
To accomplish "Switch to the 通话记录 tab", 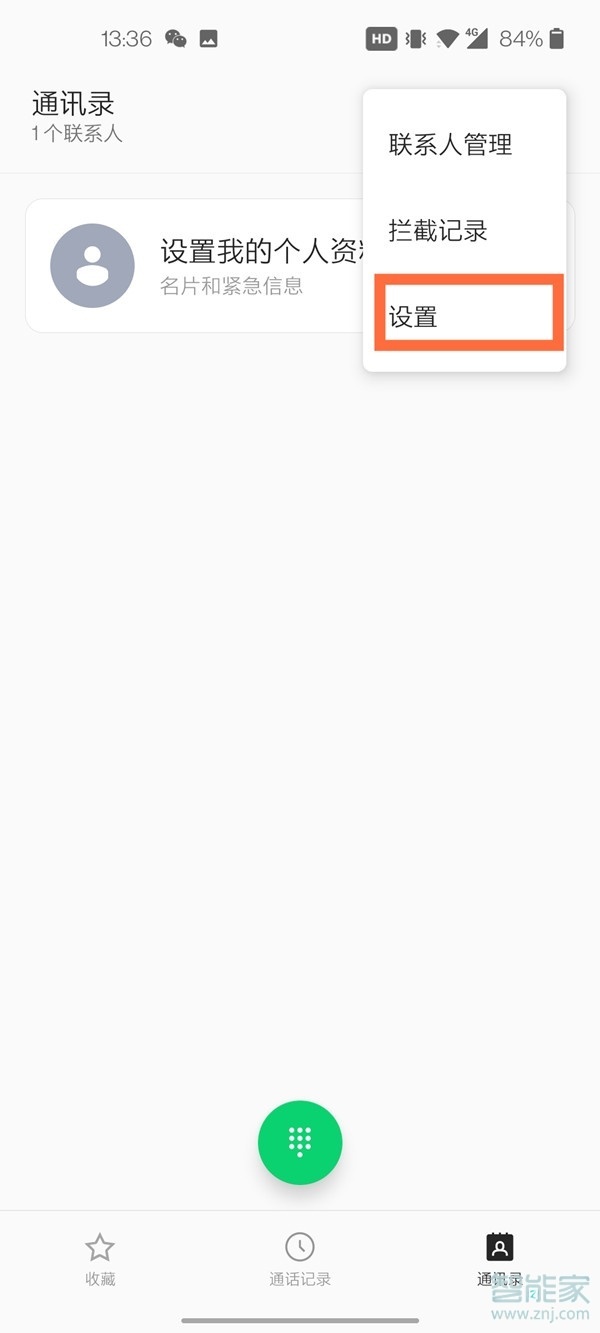I will (x=300, y=1258).
